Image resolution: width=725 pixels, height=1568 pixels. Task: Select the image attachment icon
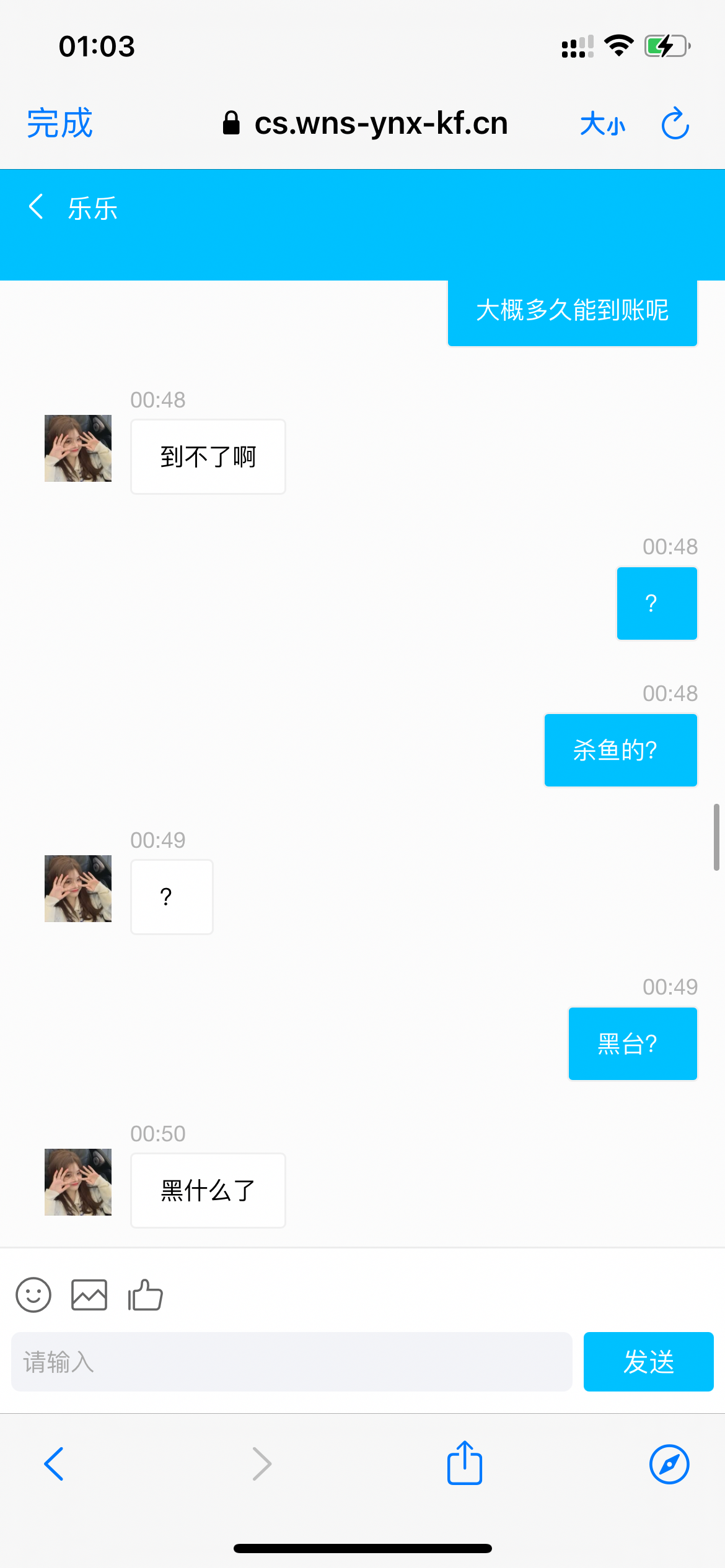[x=89, y=1294]
